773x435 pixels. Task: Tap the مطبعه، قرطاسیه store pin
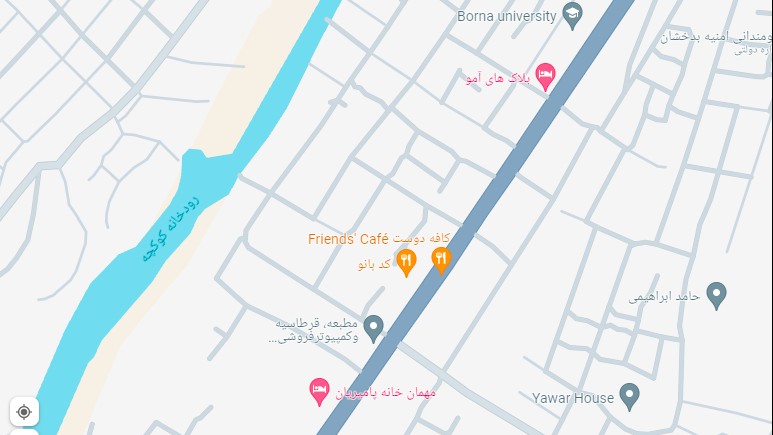(373, 327)
